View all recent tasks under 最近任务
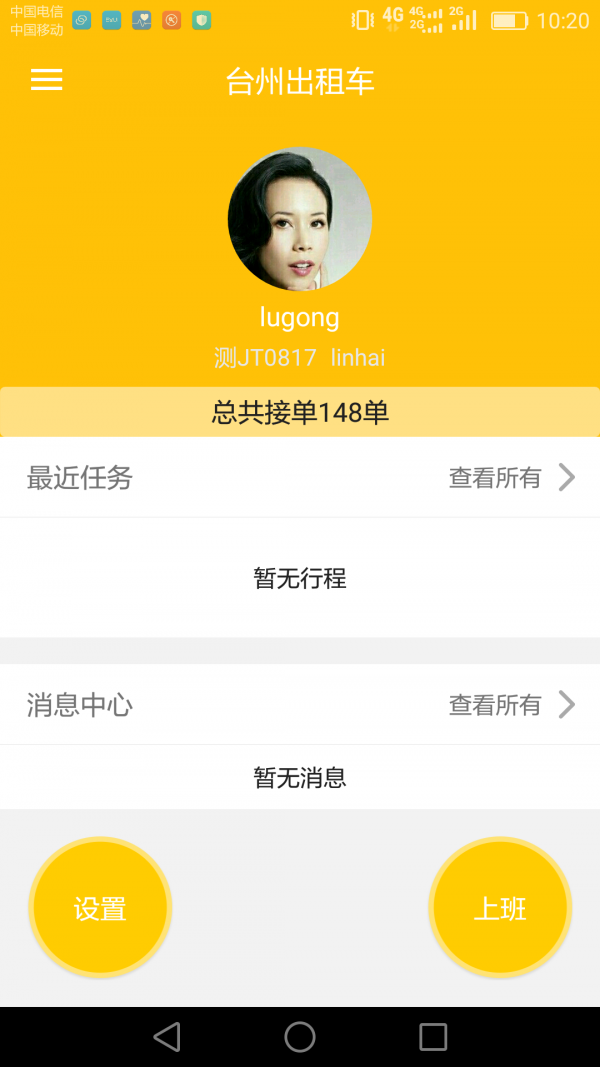This screenshot has height=1067, width=600. pos(511,478)
